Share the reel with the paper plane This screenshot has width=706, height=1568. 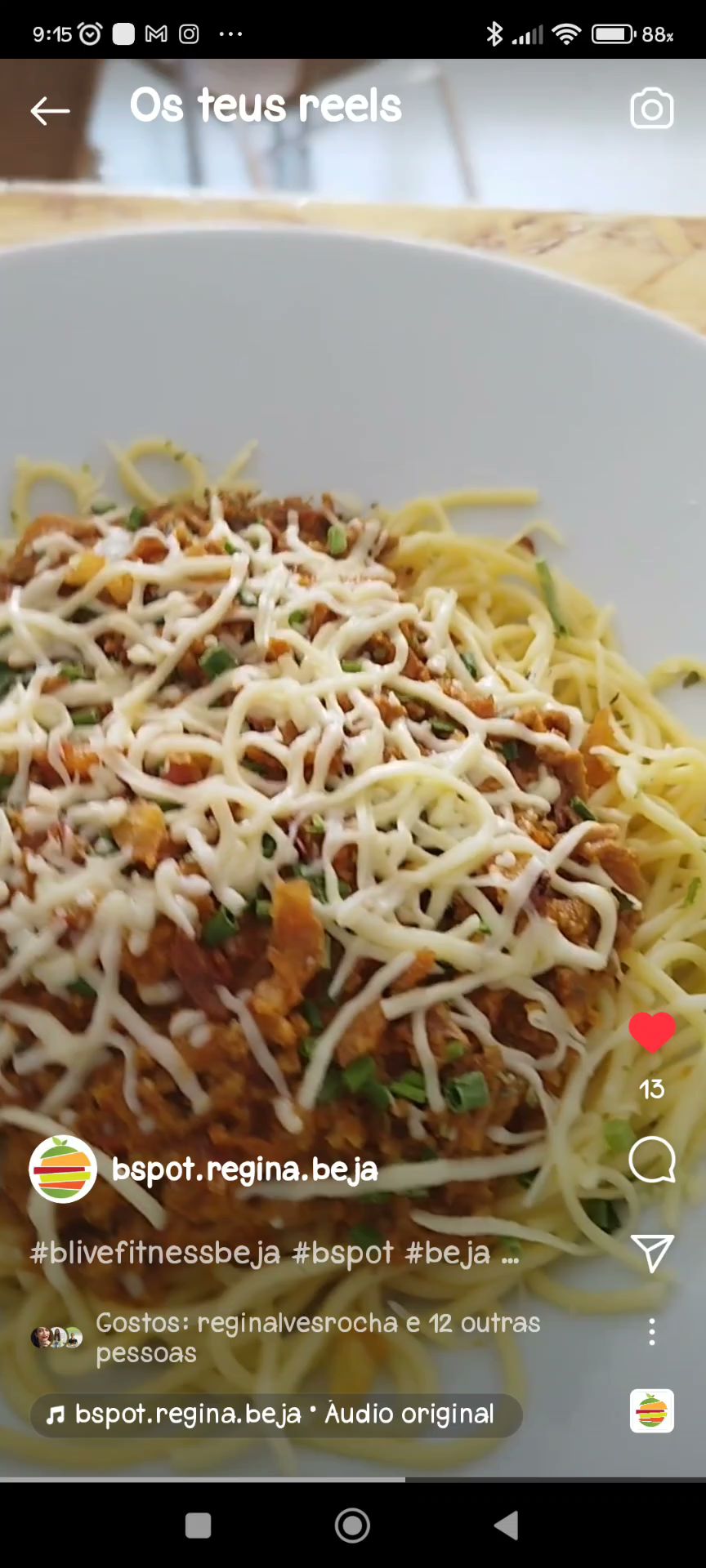coord(652,1253)
